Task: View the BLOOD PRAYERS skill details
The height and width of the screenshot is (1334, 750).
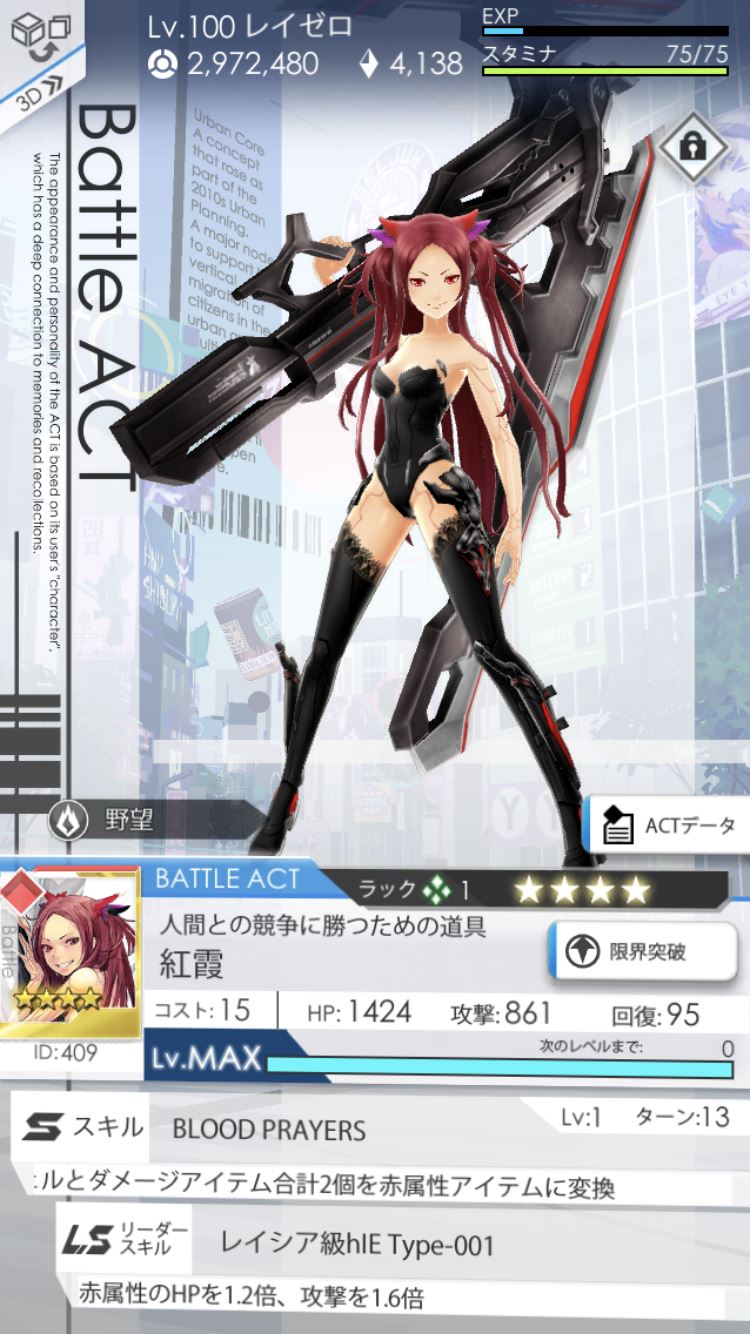Action: [x=270, y=1130]
